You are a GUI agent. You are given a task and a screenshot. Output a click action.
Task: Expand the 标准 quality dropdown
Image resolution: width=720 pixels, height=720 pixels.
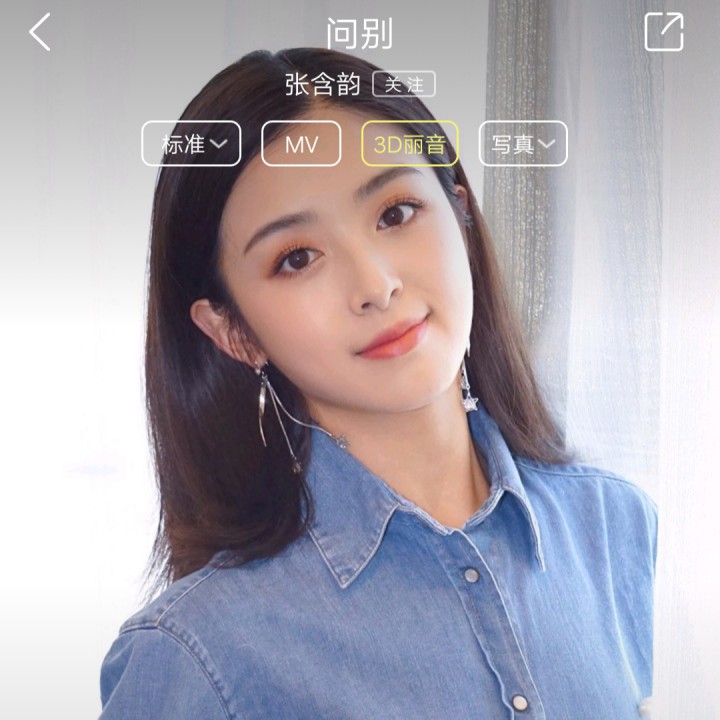(x=191, y=144)
